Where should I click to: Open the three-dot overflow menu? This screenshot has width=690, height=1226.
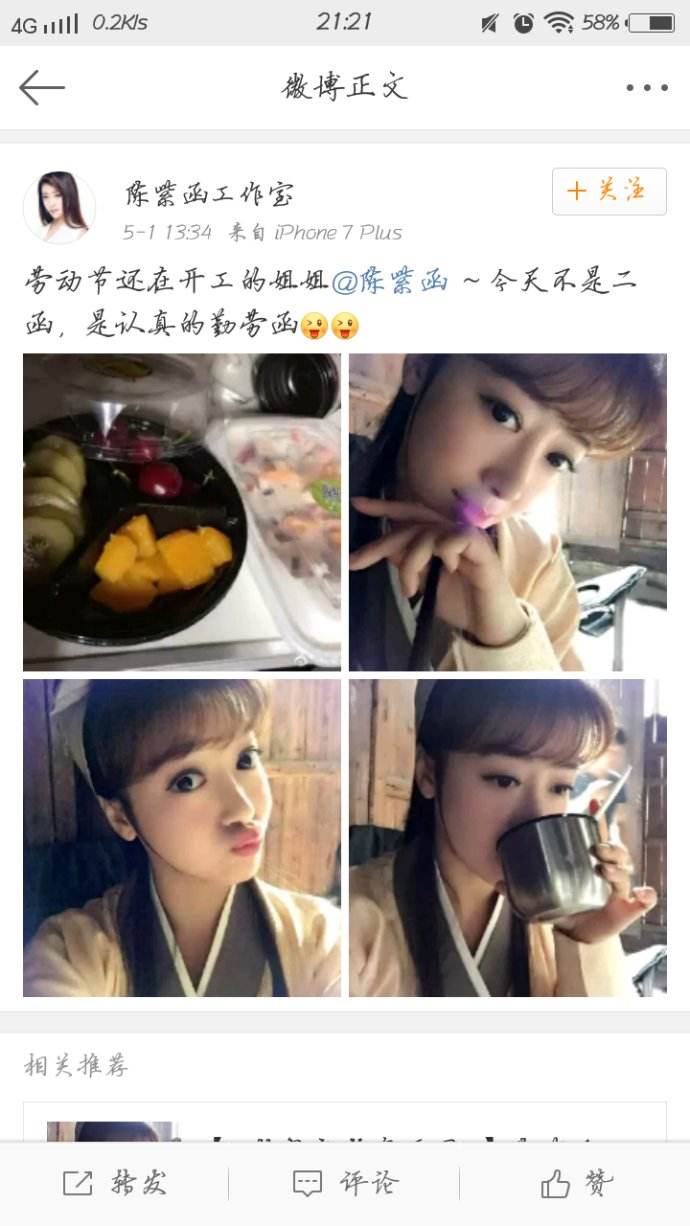point(646,88)
